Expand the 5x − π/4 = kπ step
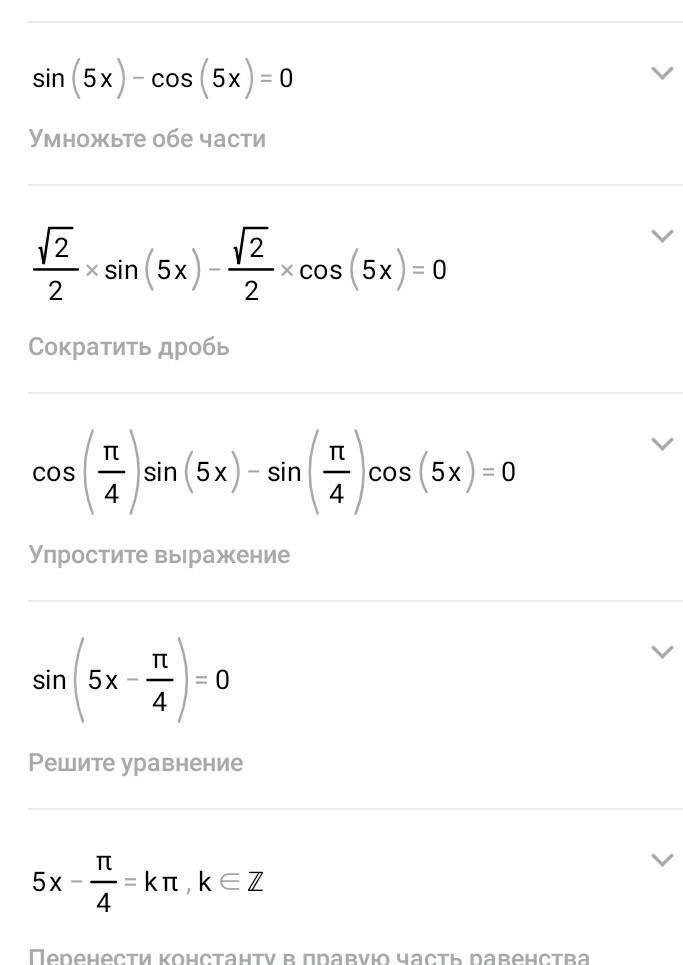This screenshot has width=683, height=965. click(x=662, y=860)
